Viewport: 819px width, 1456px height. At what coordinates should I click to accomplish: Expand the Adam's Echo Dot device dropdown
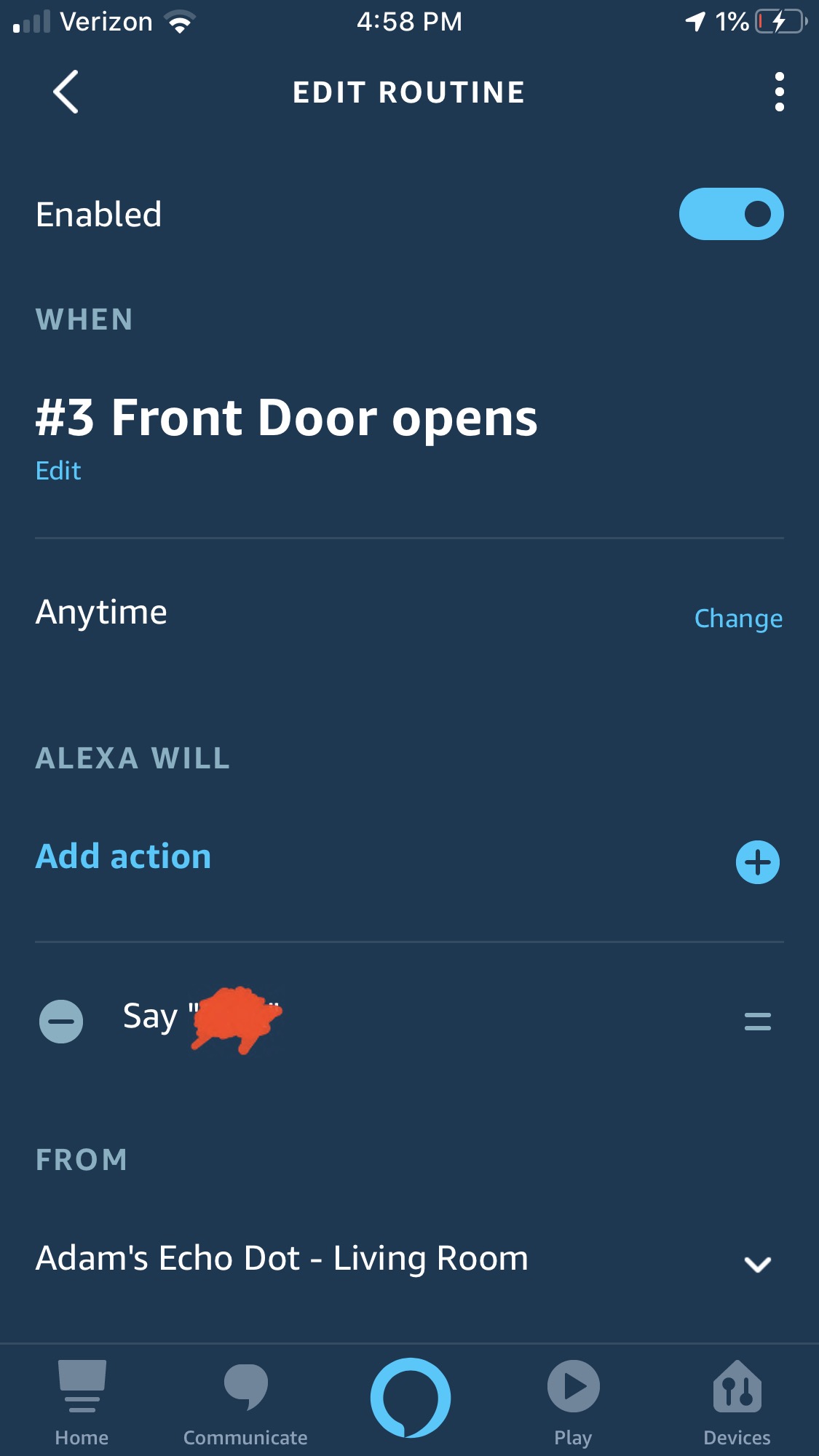pos(757,1264)
